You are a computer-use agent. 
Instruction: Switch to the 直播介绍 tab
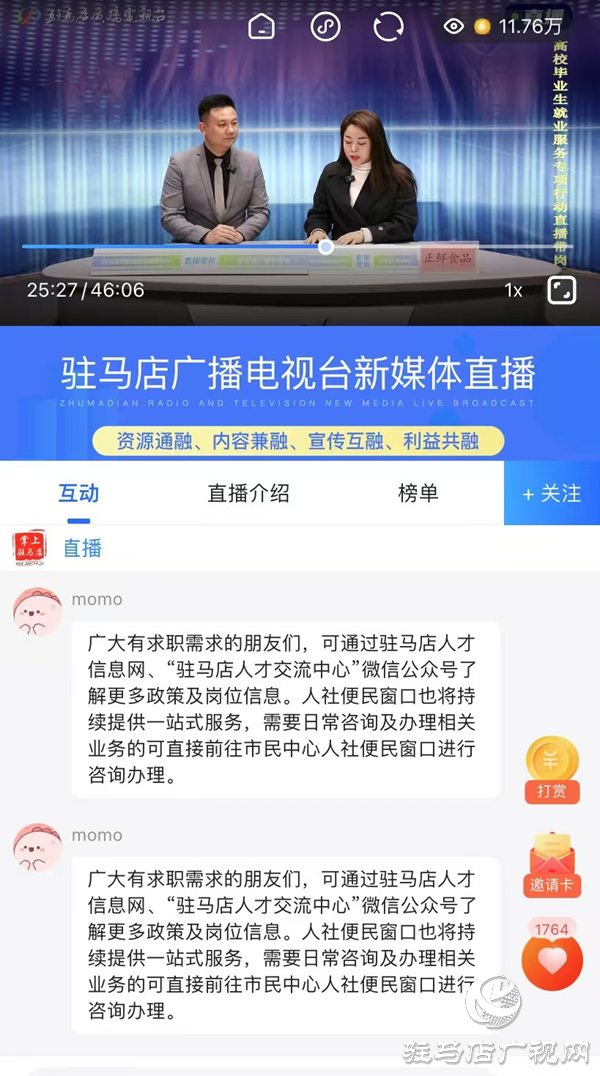(248, 493)
